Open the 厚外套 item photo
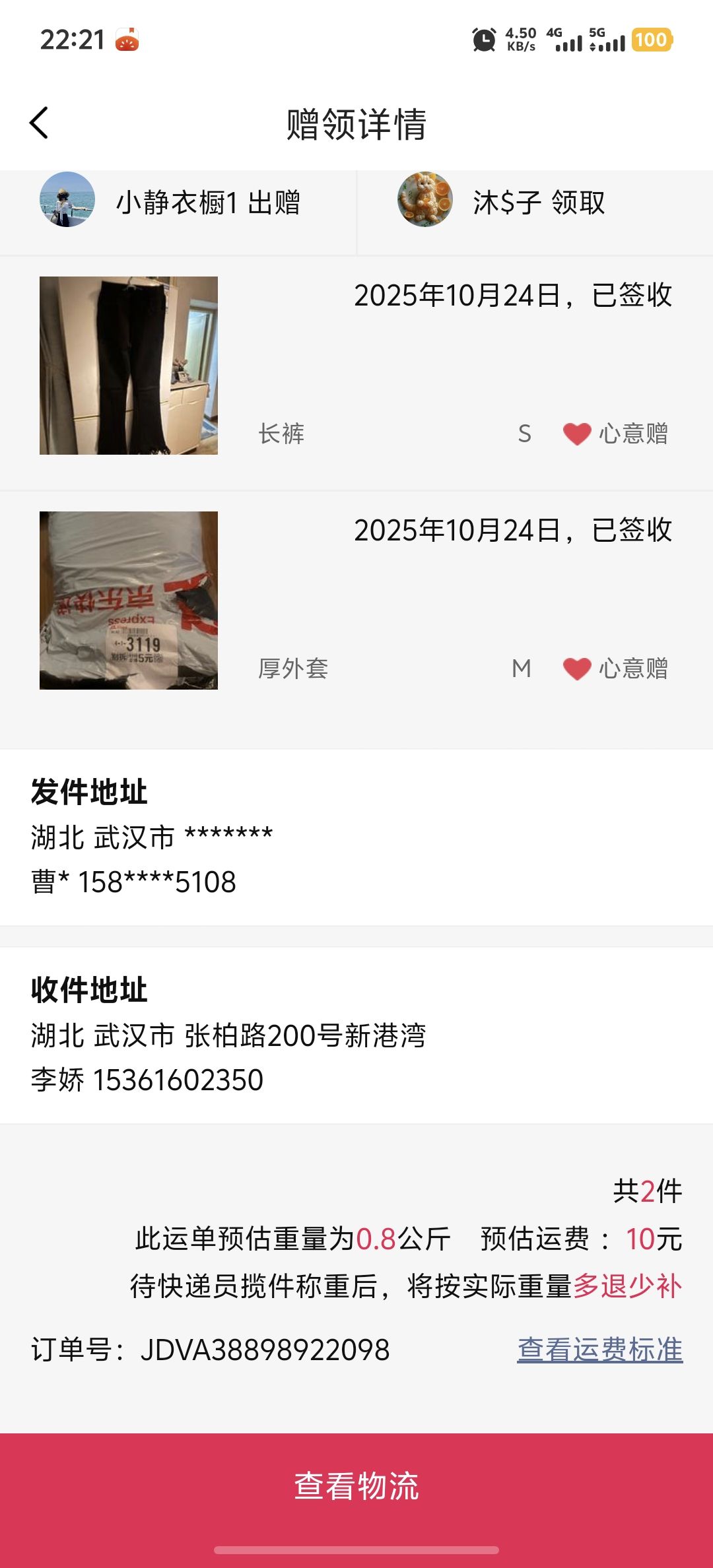 coord(129,601)
